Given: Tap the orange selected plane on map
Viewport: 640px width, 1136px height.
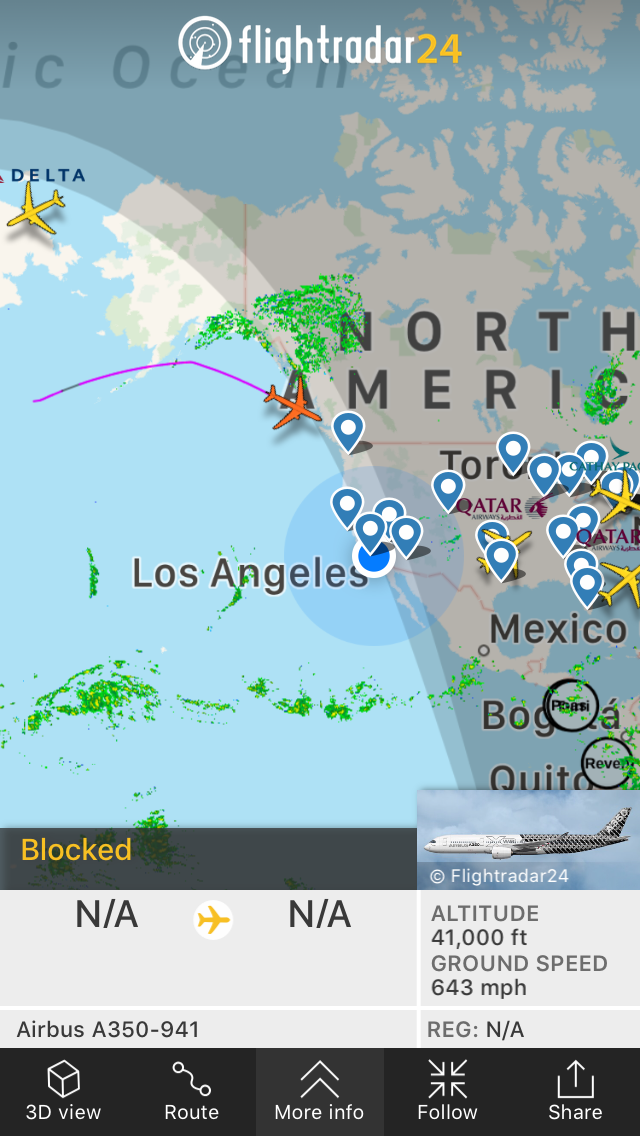Looking at the screenshot, I should point(292,402).
